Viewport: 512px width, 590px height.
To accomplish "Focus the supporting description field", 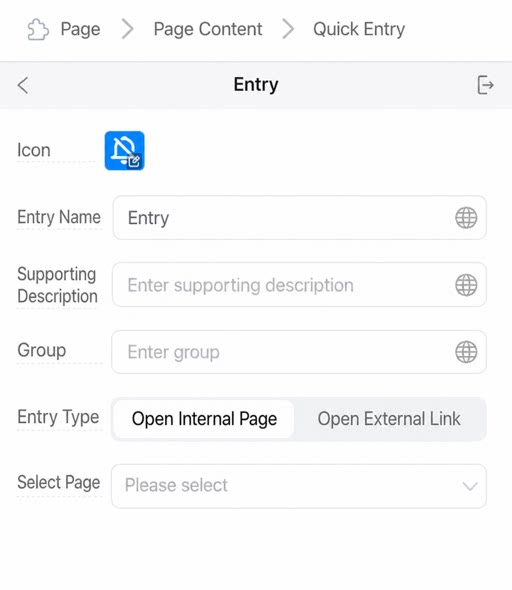I will [x=299, y=285].
